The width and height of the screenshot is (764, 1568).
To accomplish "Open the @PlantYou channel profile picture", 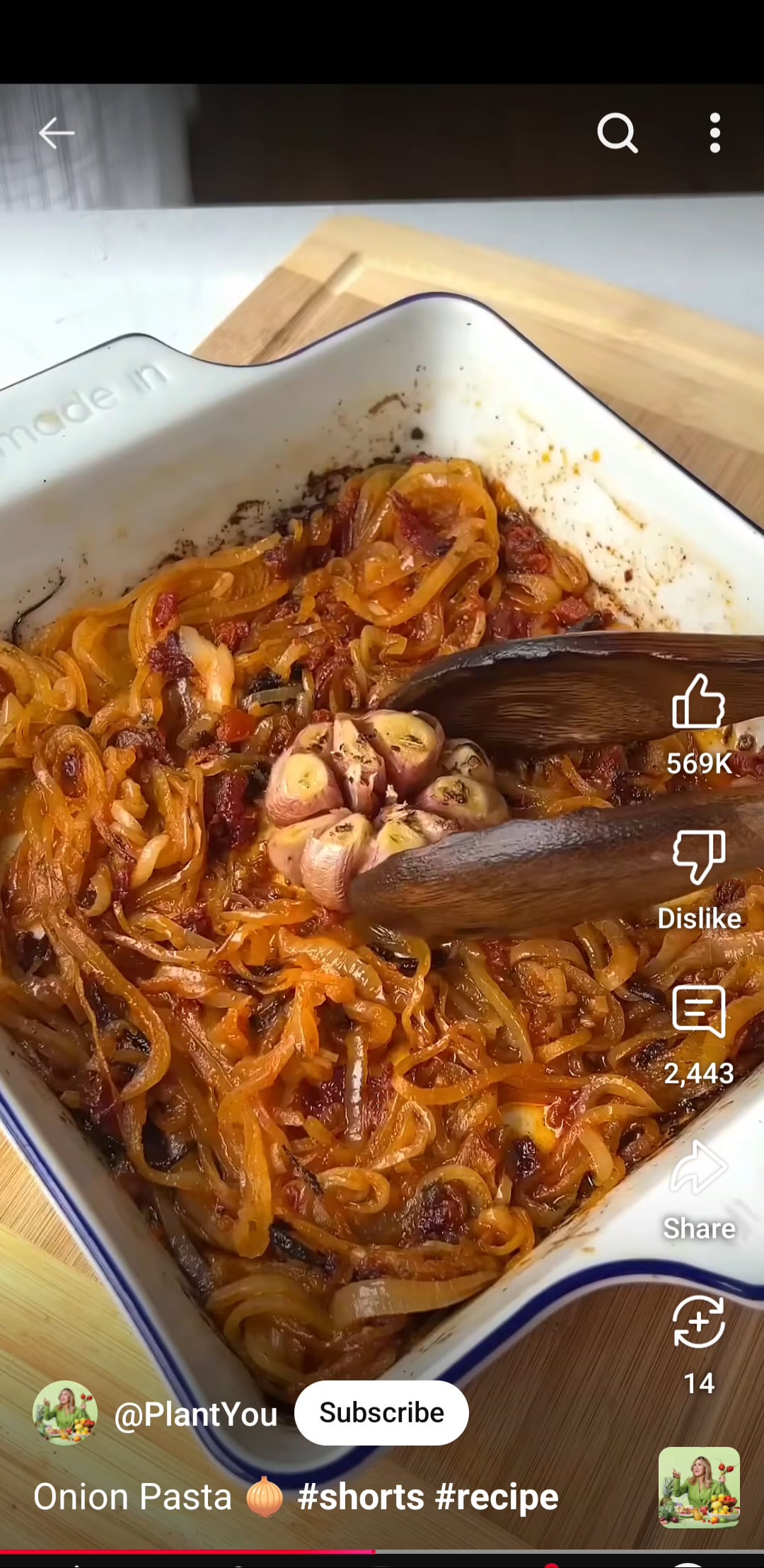I will pyautogui.click(x=65, y=1412).
